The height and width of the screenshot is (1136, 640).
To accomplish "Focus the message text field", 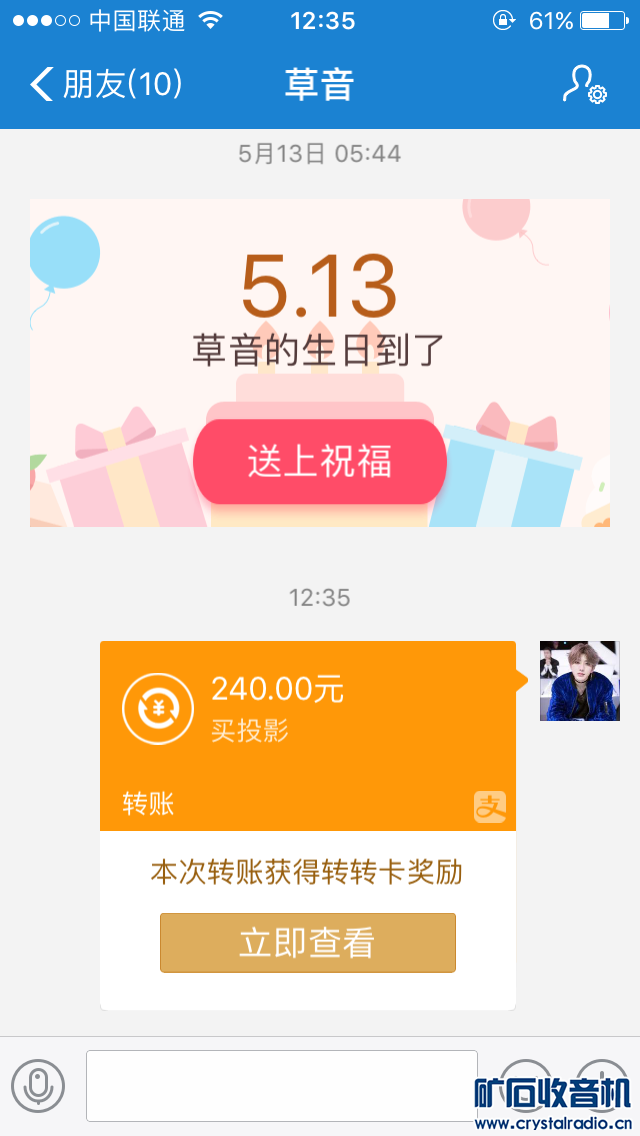I will coord(281,1085).
